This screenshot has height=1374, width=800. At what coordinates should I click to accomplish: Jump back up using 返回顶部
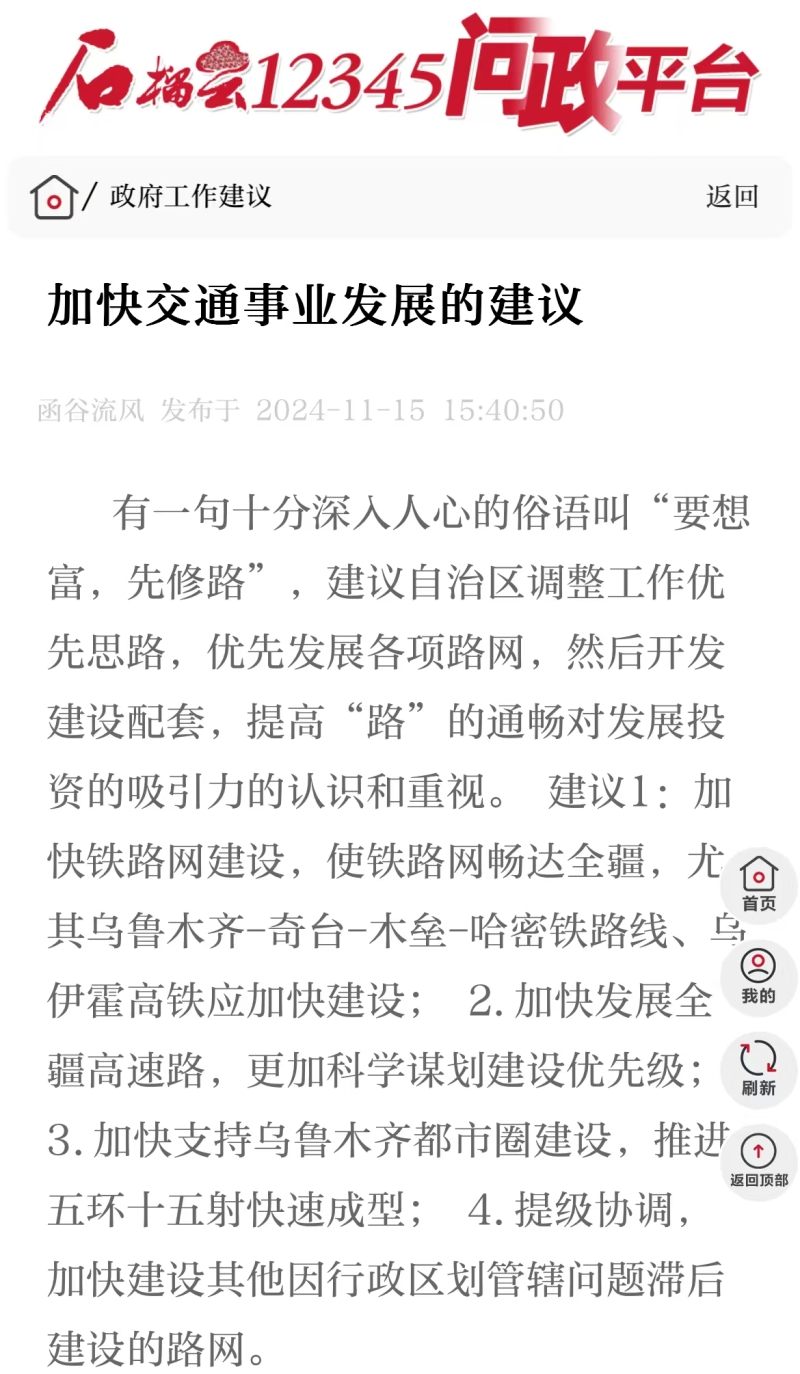[758, 1163]
